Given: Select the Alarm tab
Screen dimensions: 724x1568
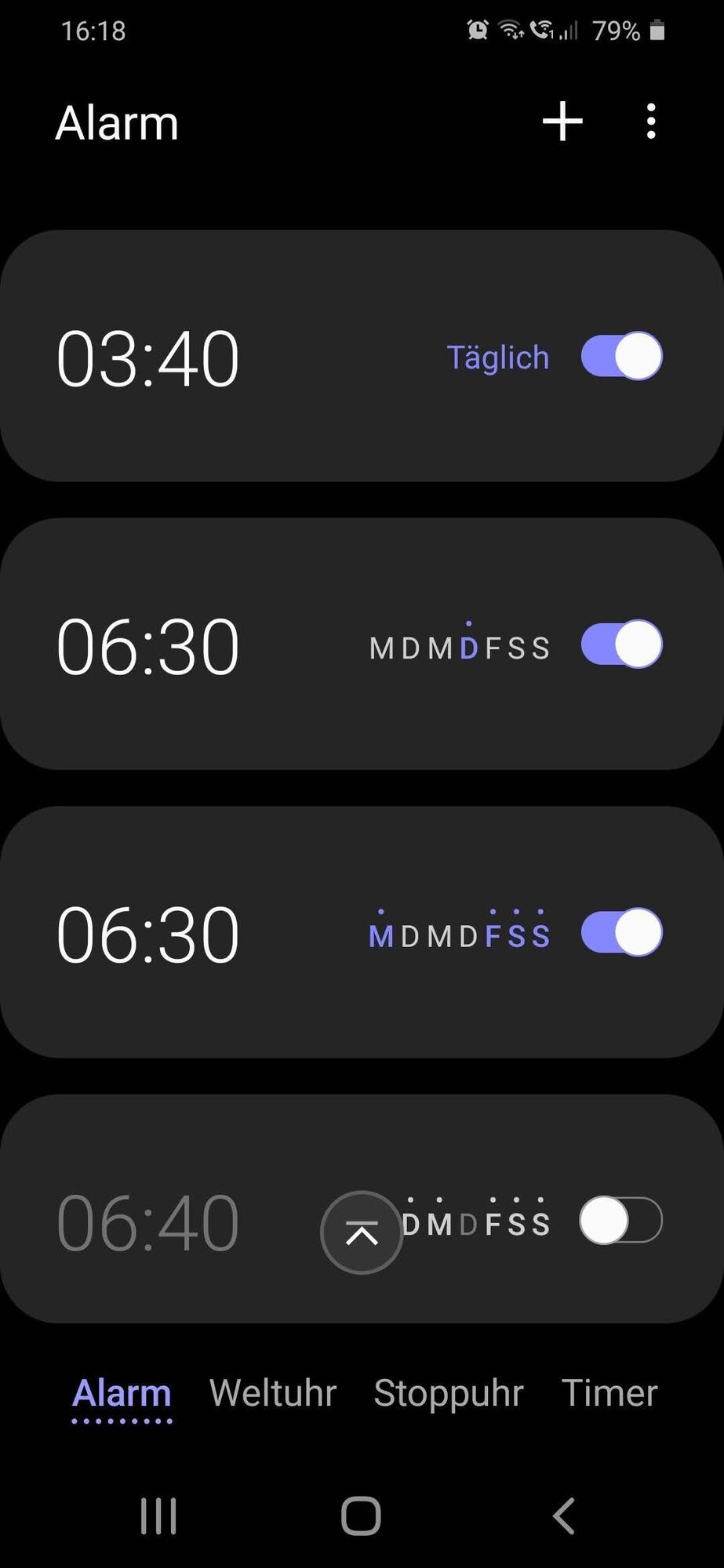Looking at the screenshot, I should [122, 1393].
